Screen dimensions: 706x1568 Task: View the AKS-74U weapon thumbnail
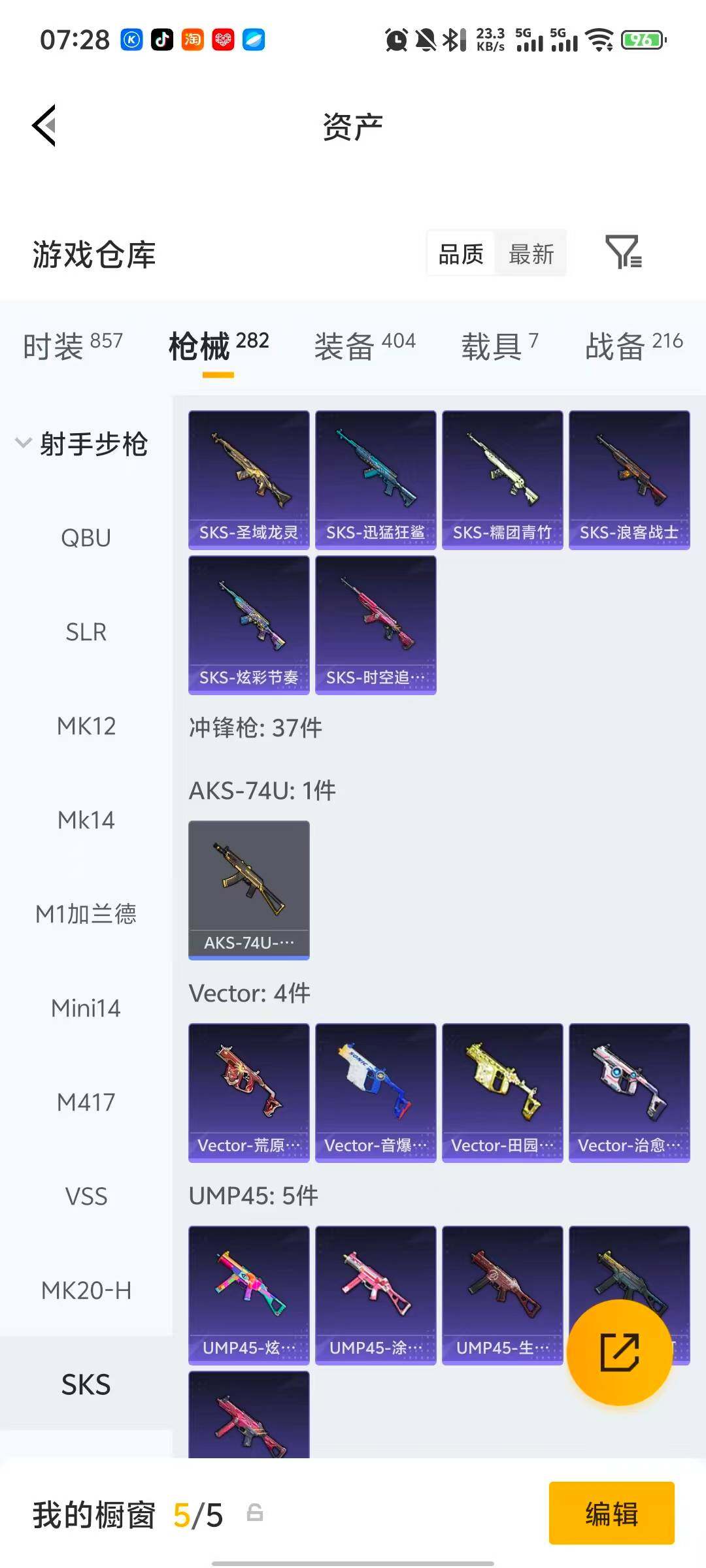[248, 889]
